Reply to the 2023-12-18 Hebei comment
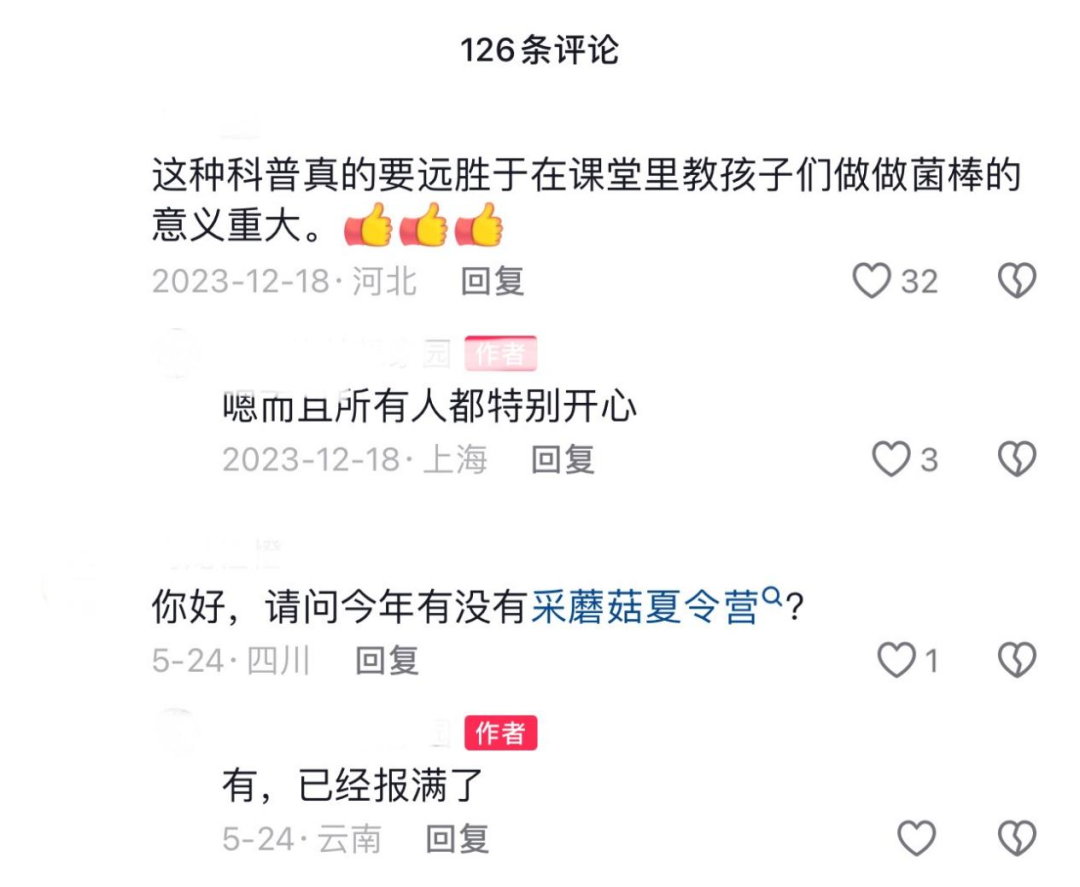 tap(492, 281)
